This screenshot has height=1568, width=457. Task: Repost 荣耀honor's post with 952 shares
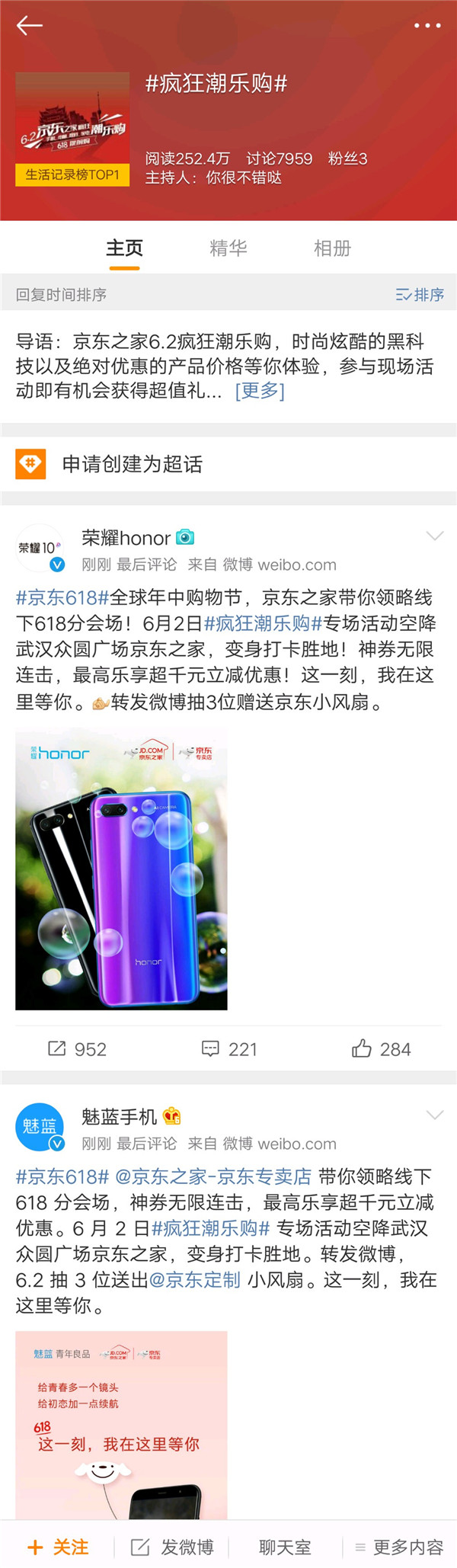(77, 1049)
